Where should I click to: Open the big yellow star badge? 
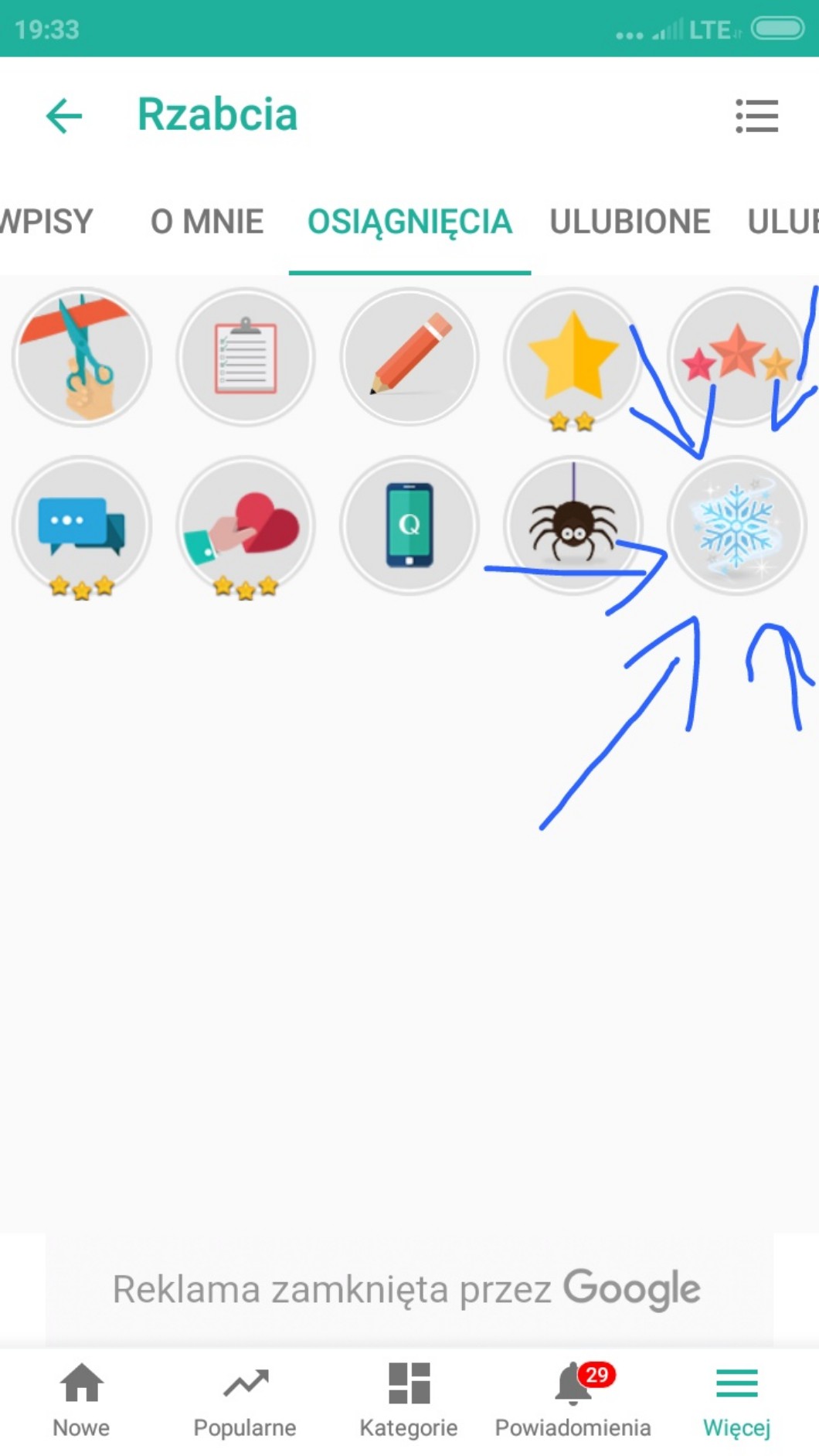[x=573, y=357]
